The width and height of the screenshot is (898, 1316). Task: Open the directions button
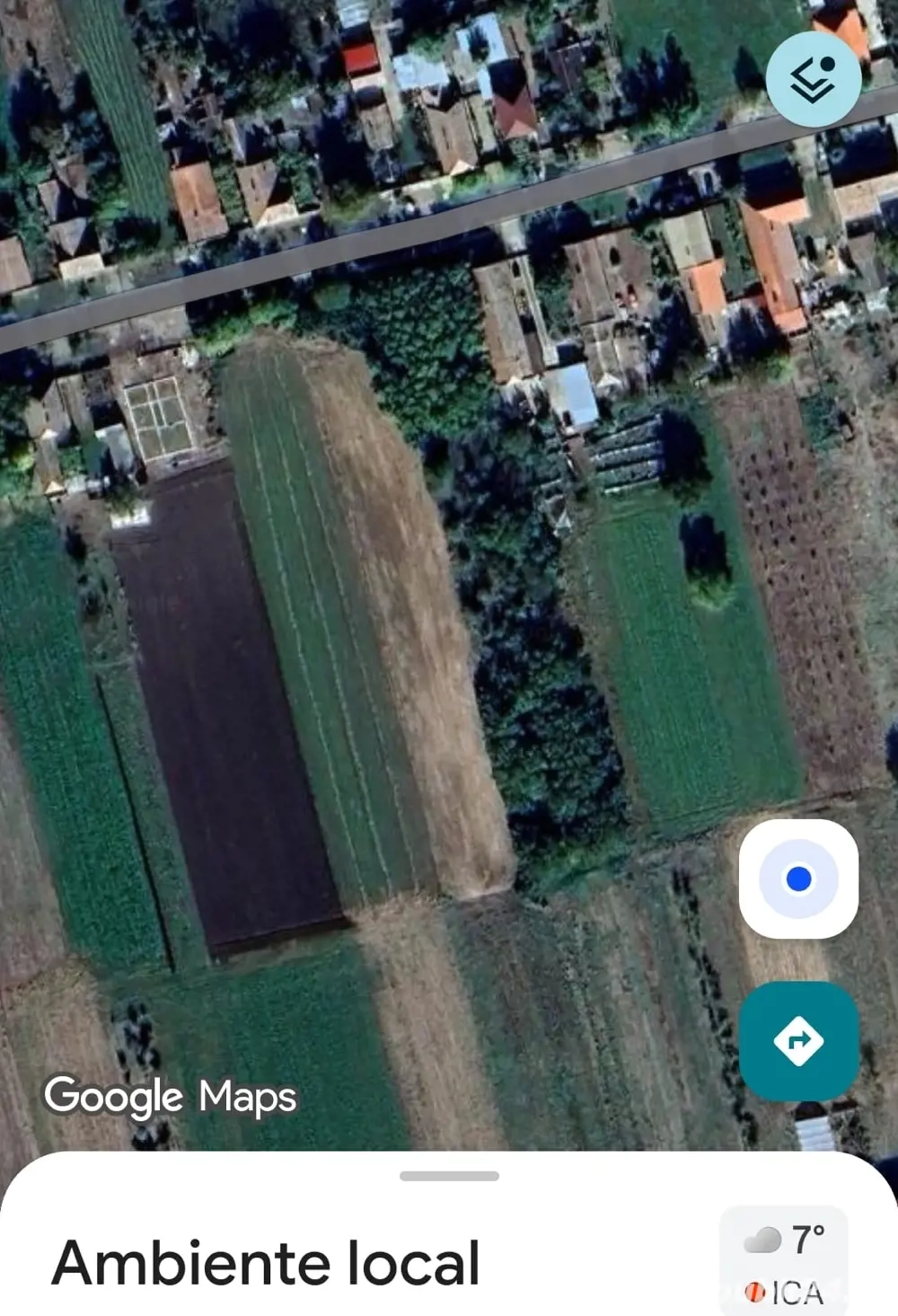(798, 1041)
